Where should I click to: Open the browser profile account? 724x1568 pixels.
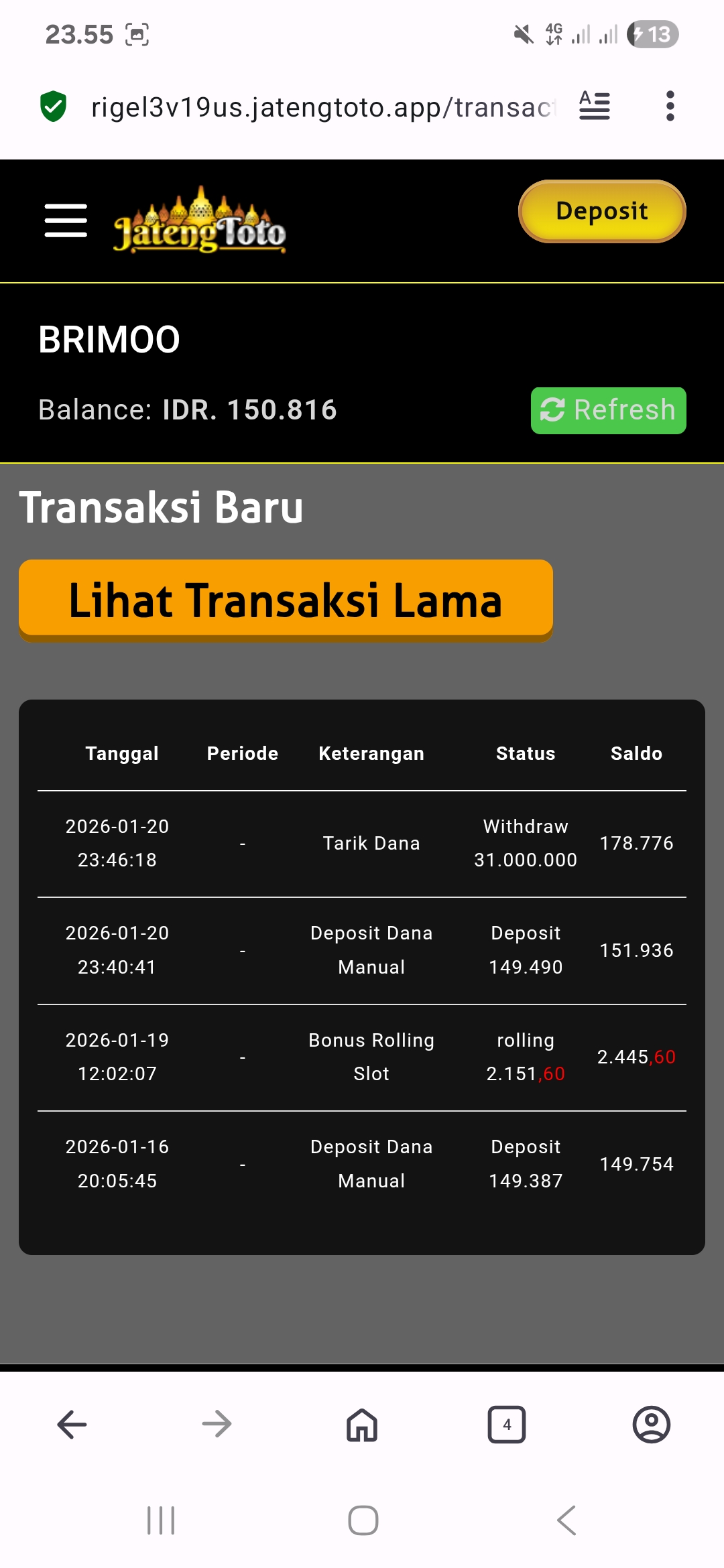(651, 1424)
